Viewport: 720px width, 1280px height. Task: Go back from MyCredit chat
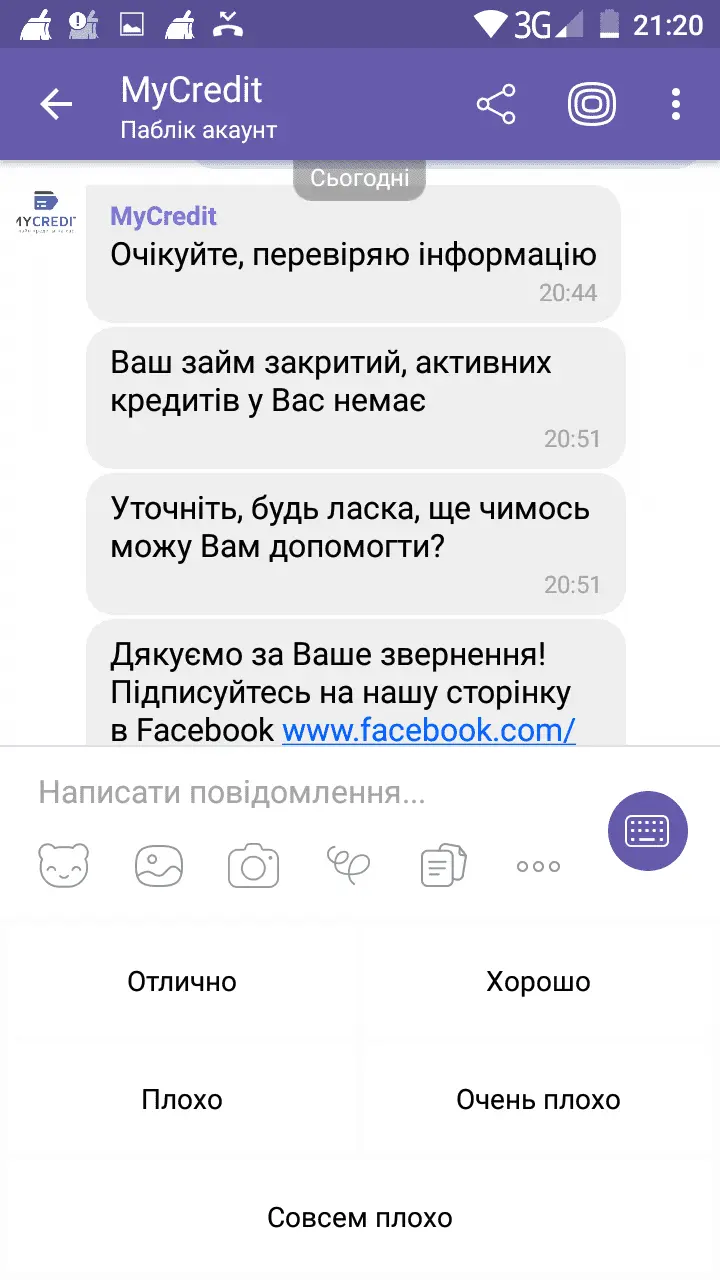(56, 104)
